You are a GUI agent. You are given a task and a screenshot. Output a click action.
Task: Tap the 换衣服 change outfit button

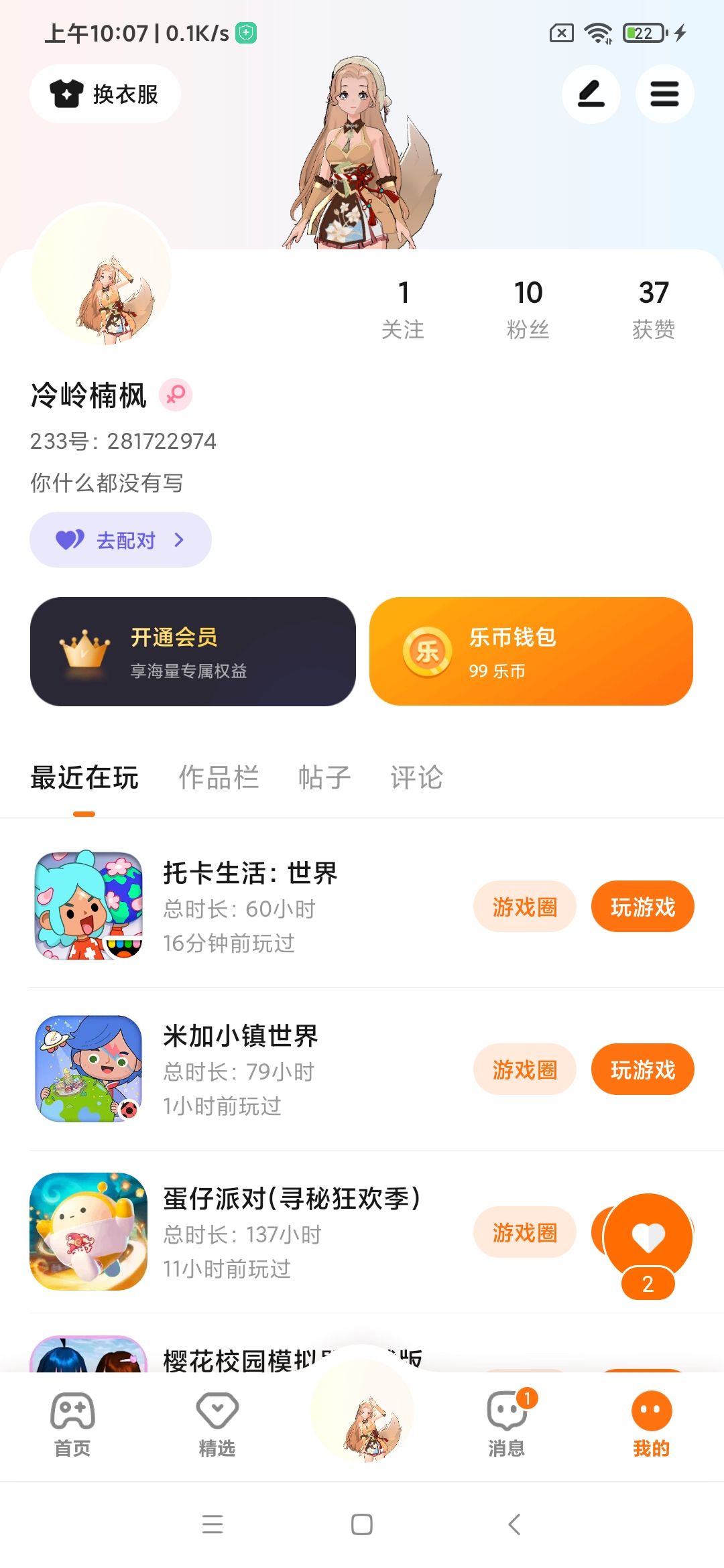(105, 94)
